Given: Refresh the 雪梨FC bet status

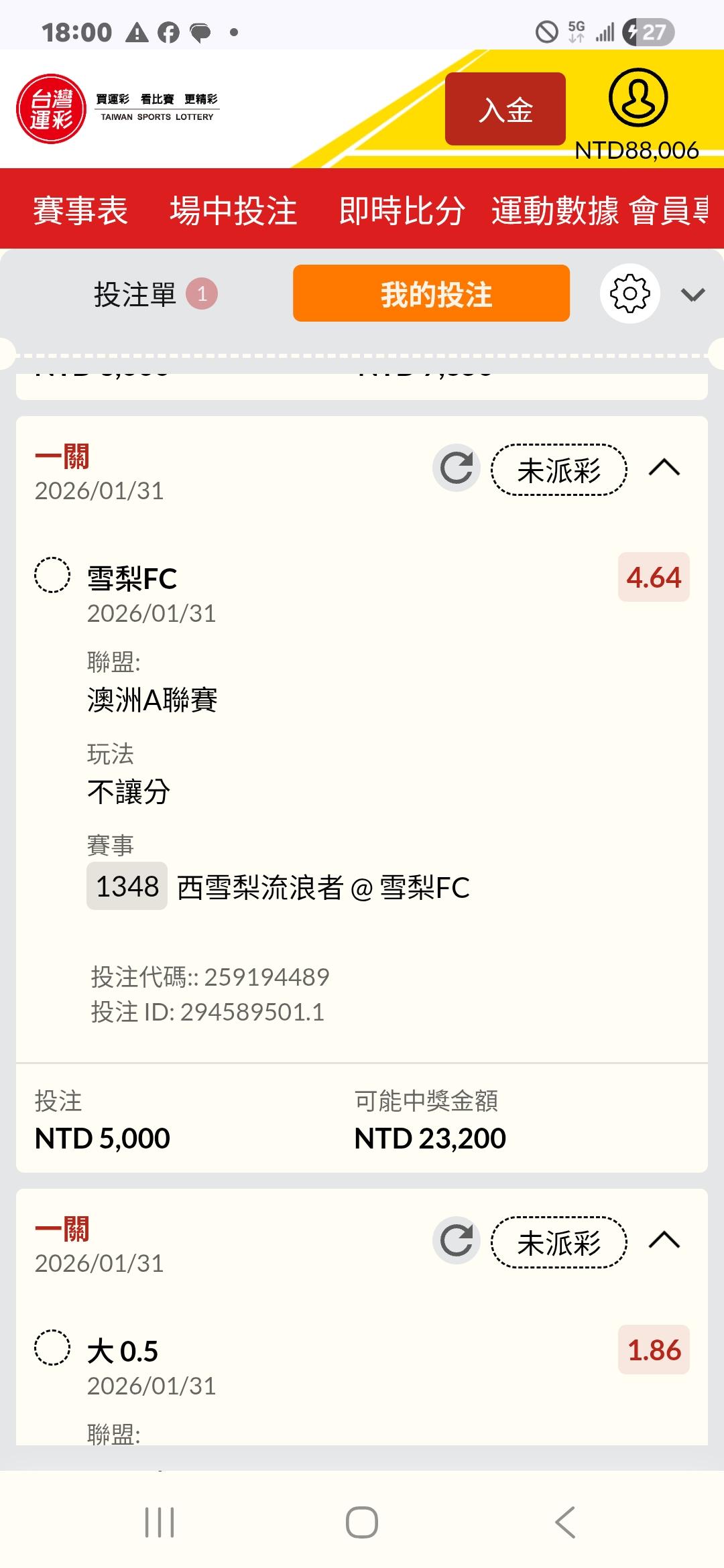Looking at the screenshot, I should 457,468.
